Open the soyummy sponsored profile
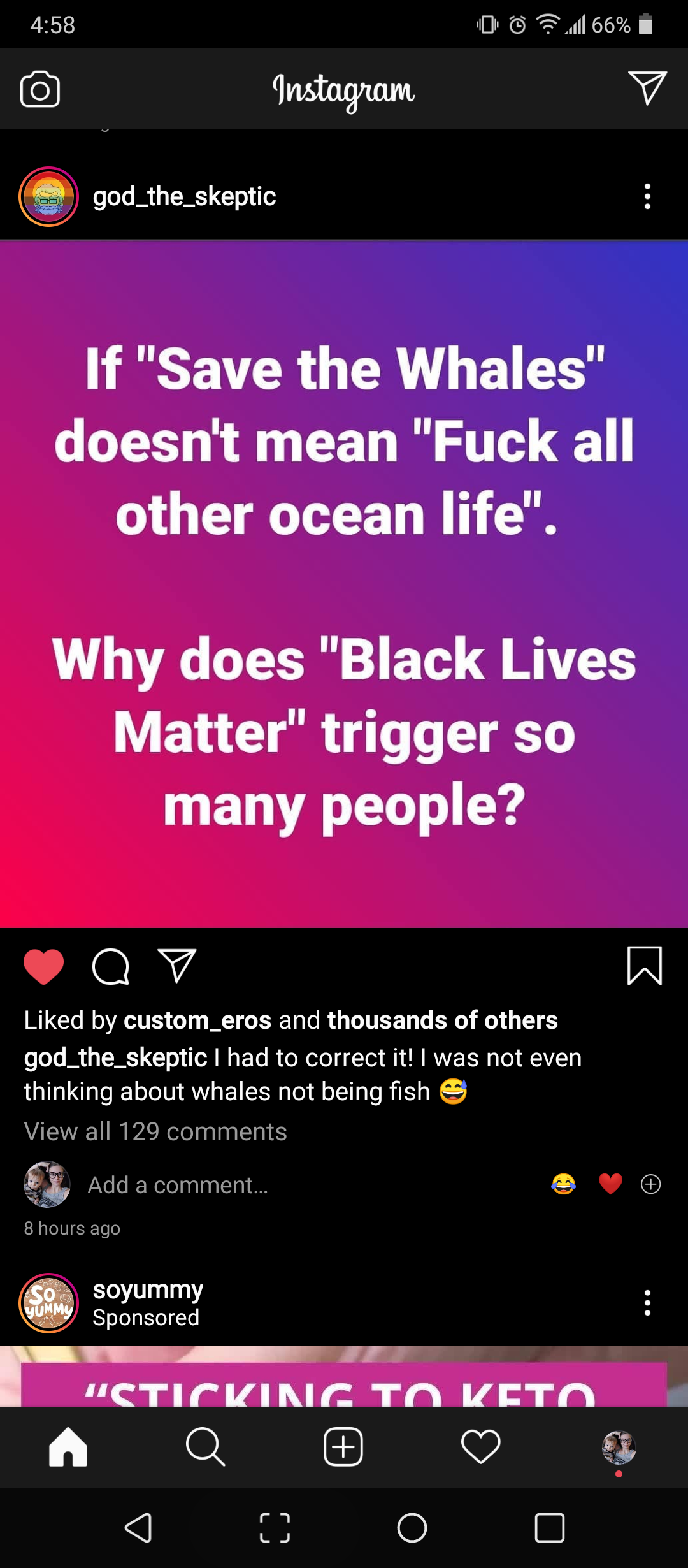Image resolution: width=688 pixels, height=1568 pixels. (147, 1290)
